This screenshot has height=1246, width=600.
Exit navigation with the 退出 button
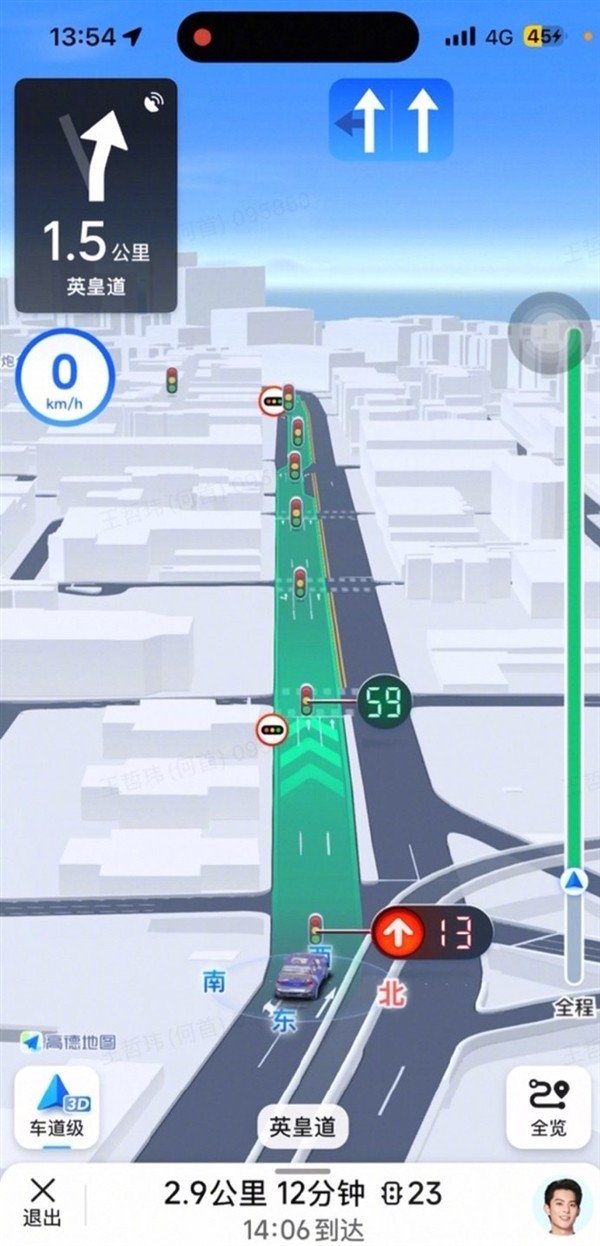(x=42, y=1201)
